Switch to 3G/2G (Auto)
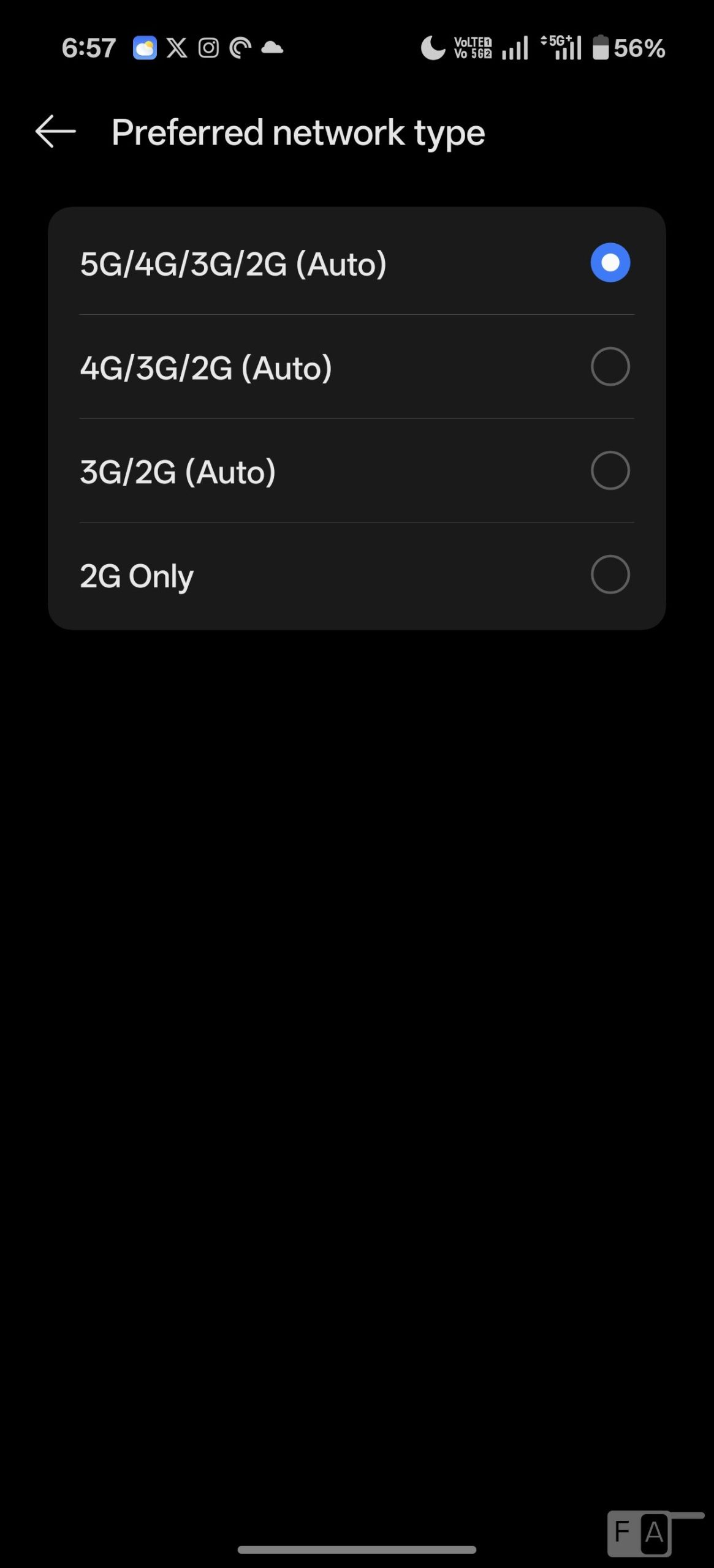Viewport: 714px width, 1568px height. [357, 471]
